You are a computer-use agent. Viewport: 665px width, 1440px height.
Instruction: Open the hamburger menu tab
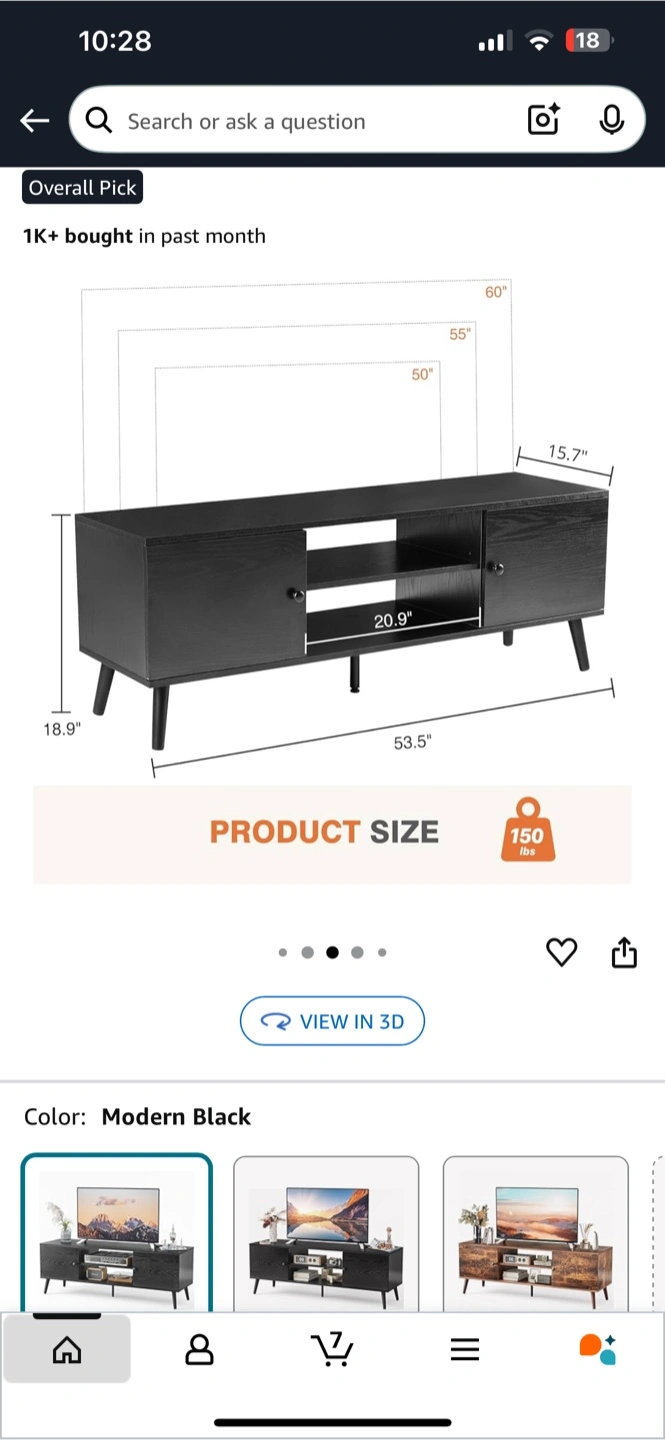coord(464,1350)
